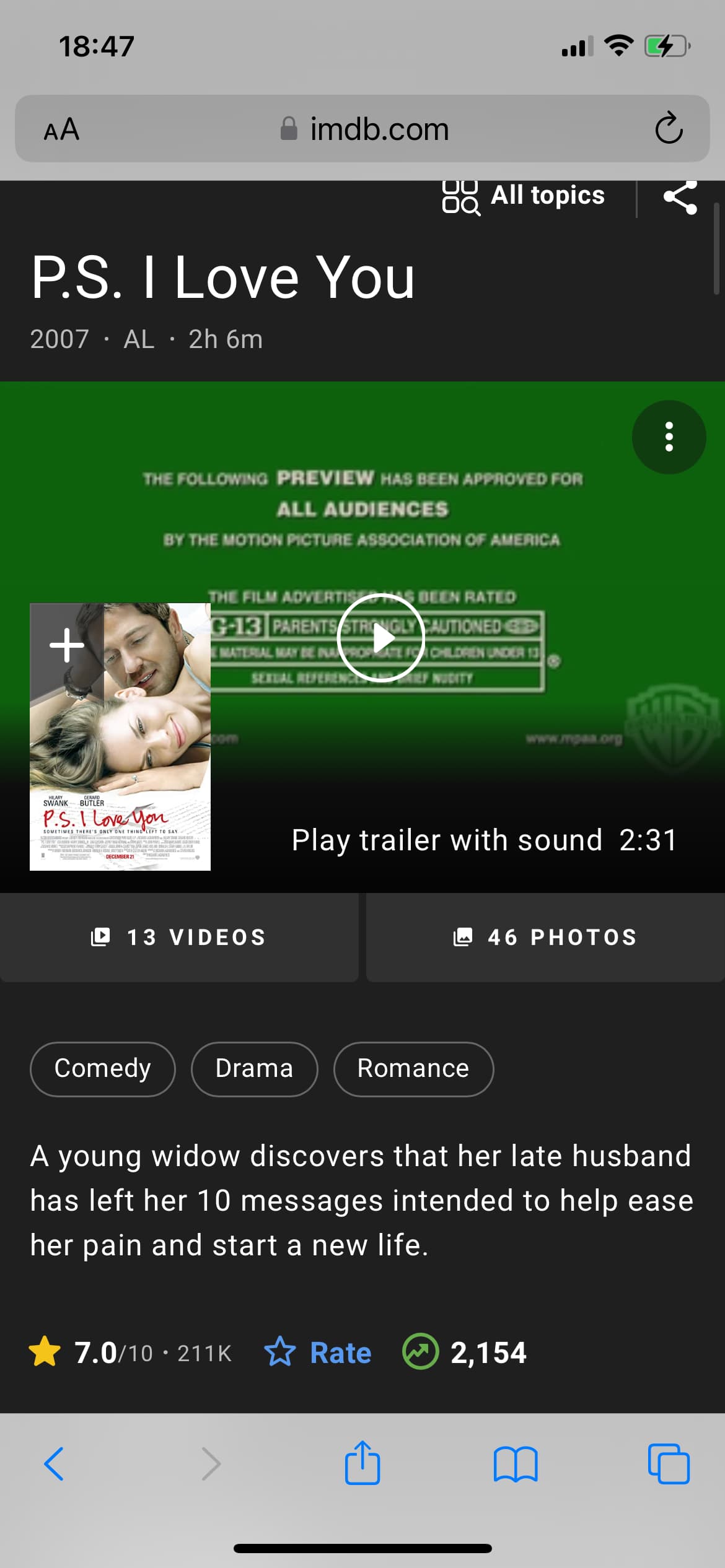
Task: Reload the imdb.com page
Action: click(x=669, y=129)
